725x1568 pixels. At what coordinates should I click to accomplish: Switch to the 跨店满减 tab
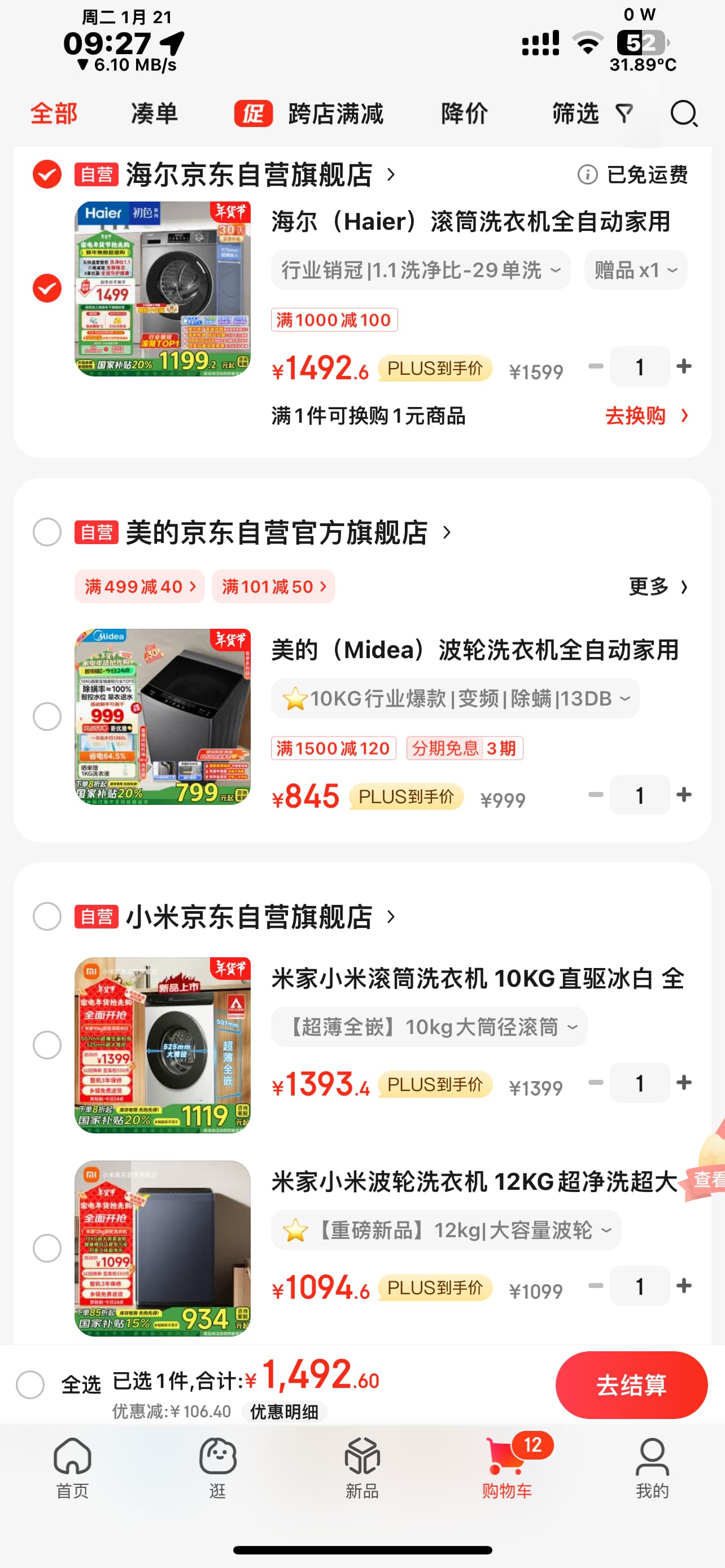point(309,114)
